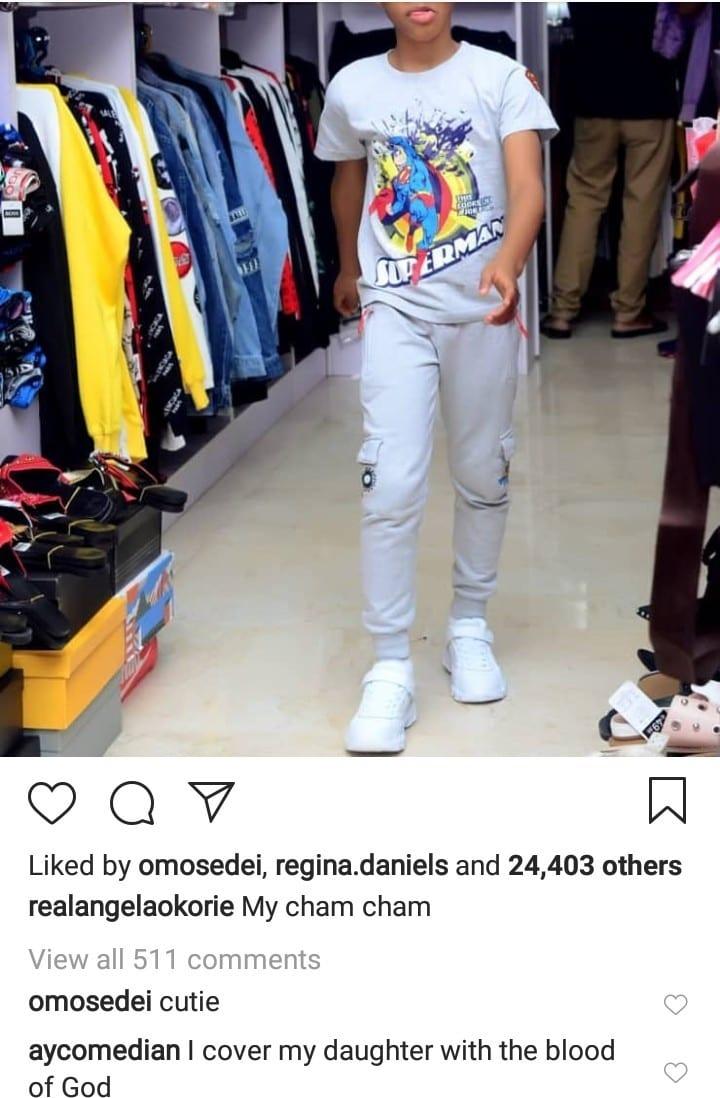
Task: Share the post via paper plane icon
Action: coord(211,802)
